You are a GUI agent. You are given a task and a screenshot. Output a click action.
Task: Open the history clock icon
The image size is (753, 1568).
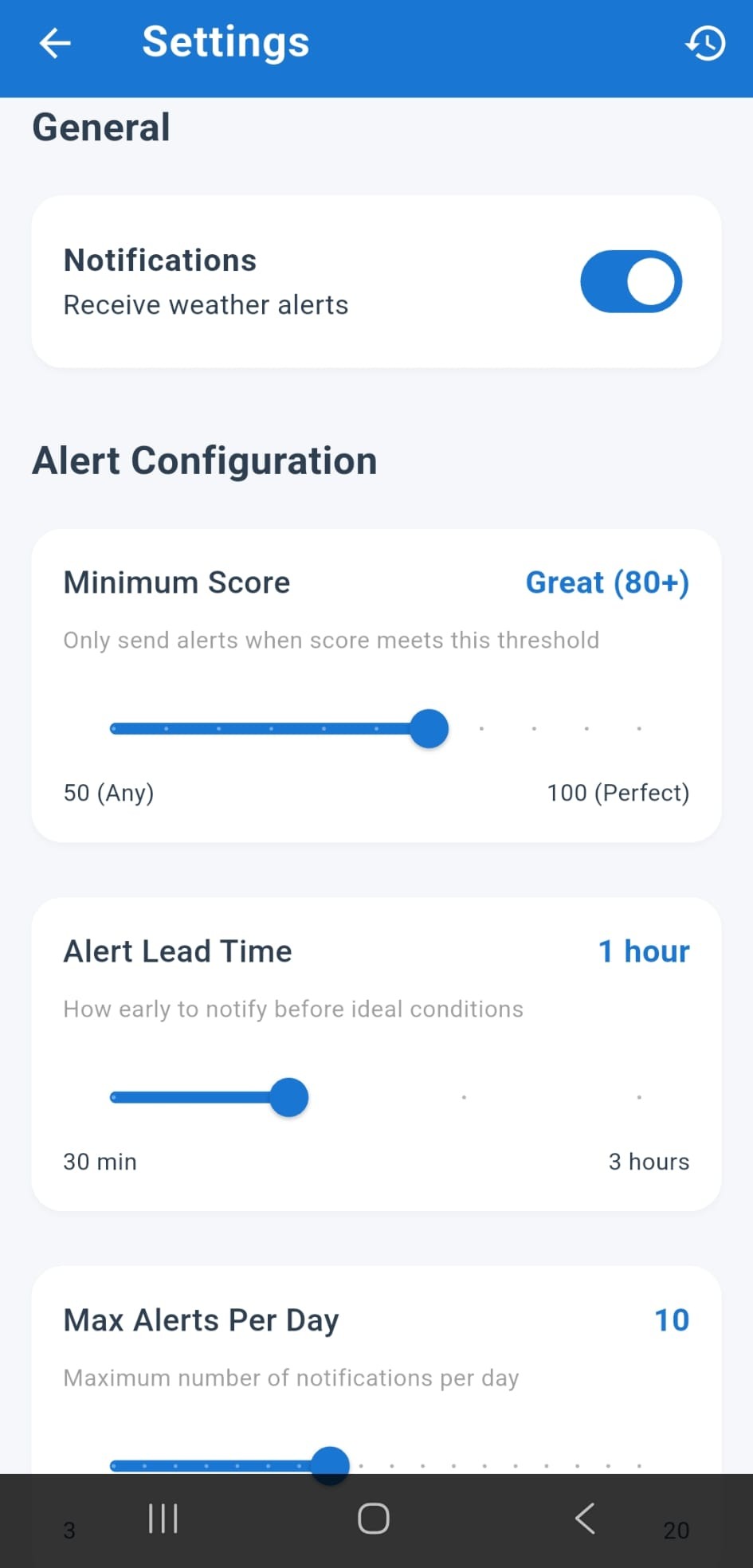click(704, 43)
